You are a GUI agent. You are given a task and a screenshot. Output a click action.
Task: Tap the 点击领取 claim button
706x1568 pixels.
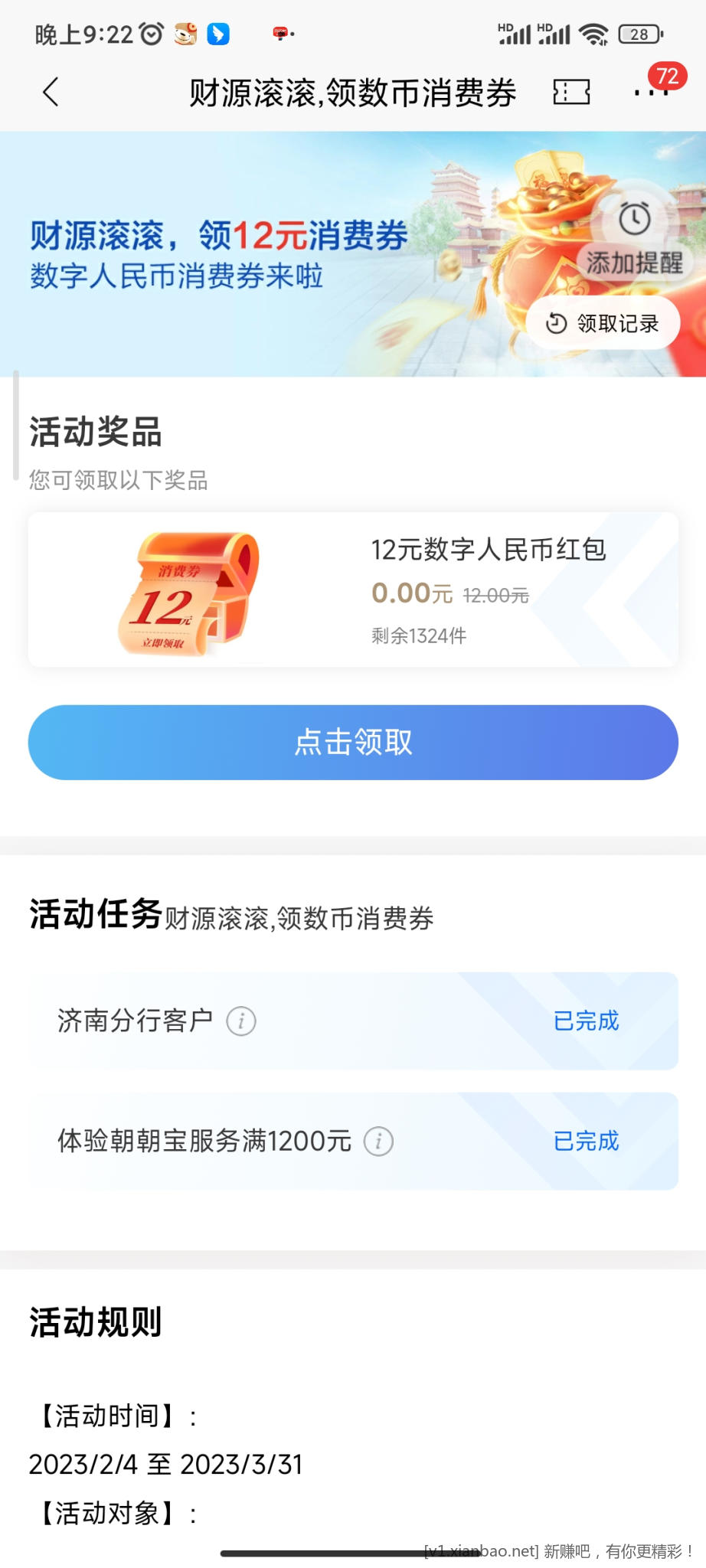(353, 742)
